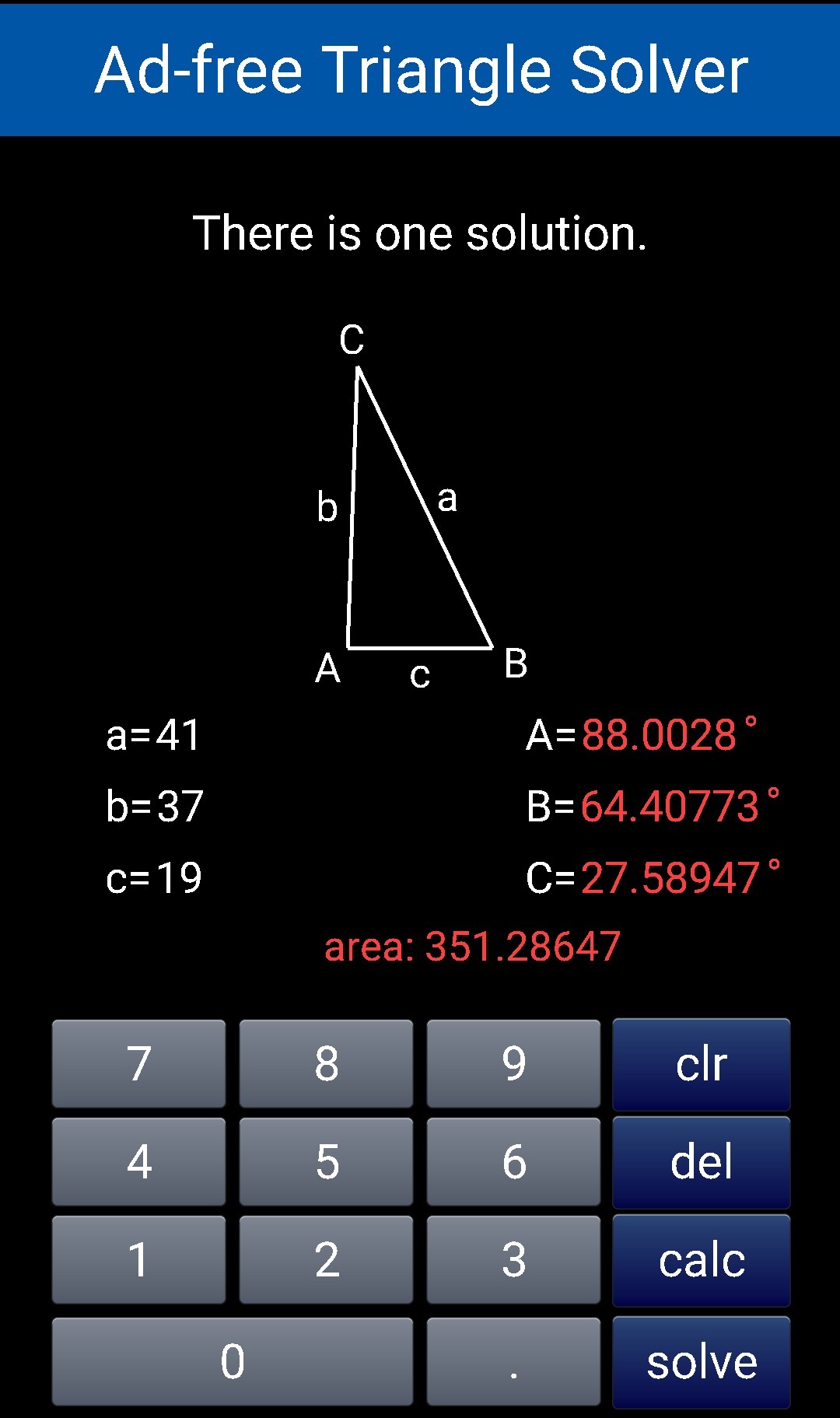Tap the 4 key
This screenshot has height=1418, width=840.
pyautogui.click(x=138, y=1161)
